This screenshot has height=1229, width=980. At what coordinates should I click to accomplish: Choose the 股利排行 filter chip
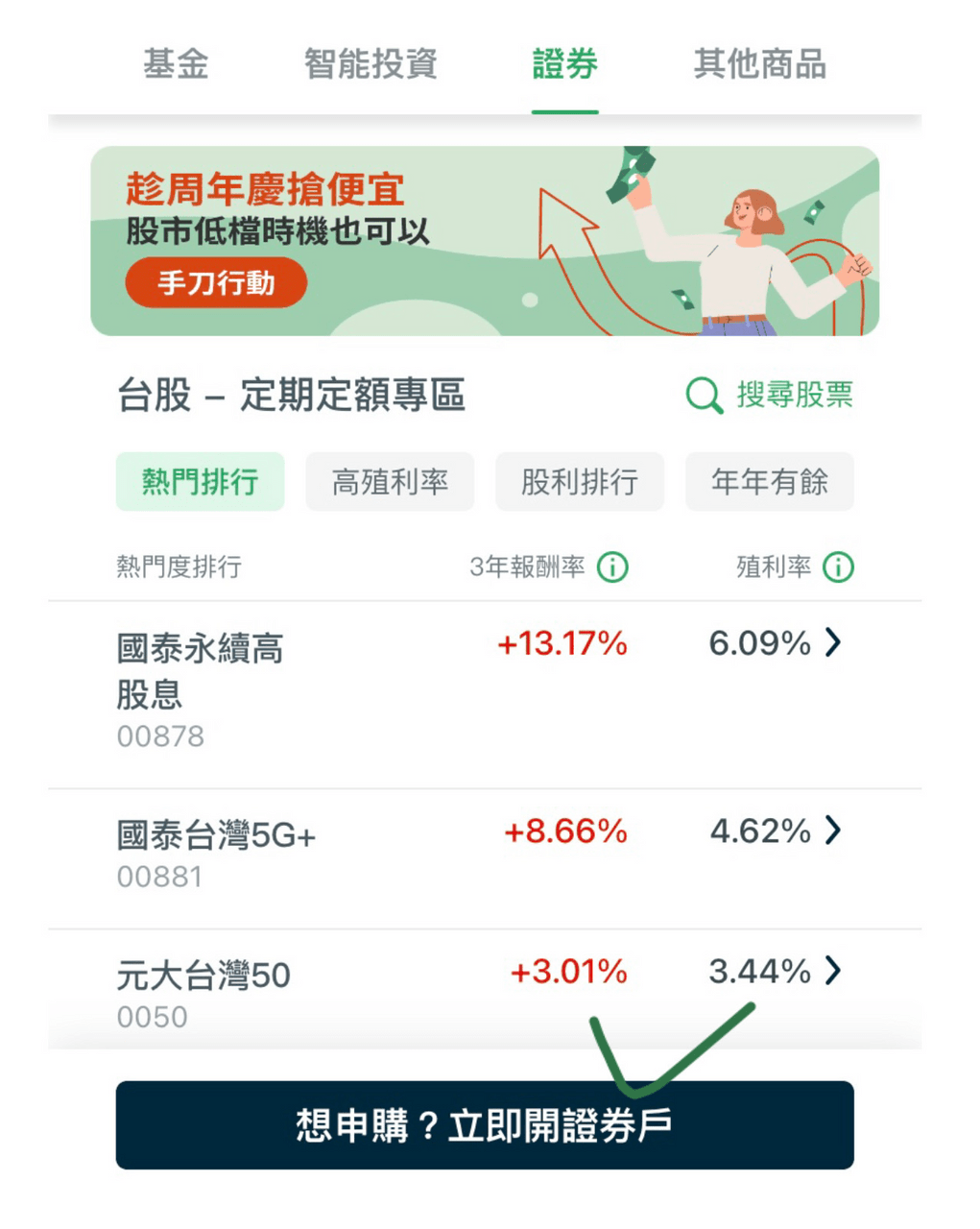click(580, 481)
